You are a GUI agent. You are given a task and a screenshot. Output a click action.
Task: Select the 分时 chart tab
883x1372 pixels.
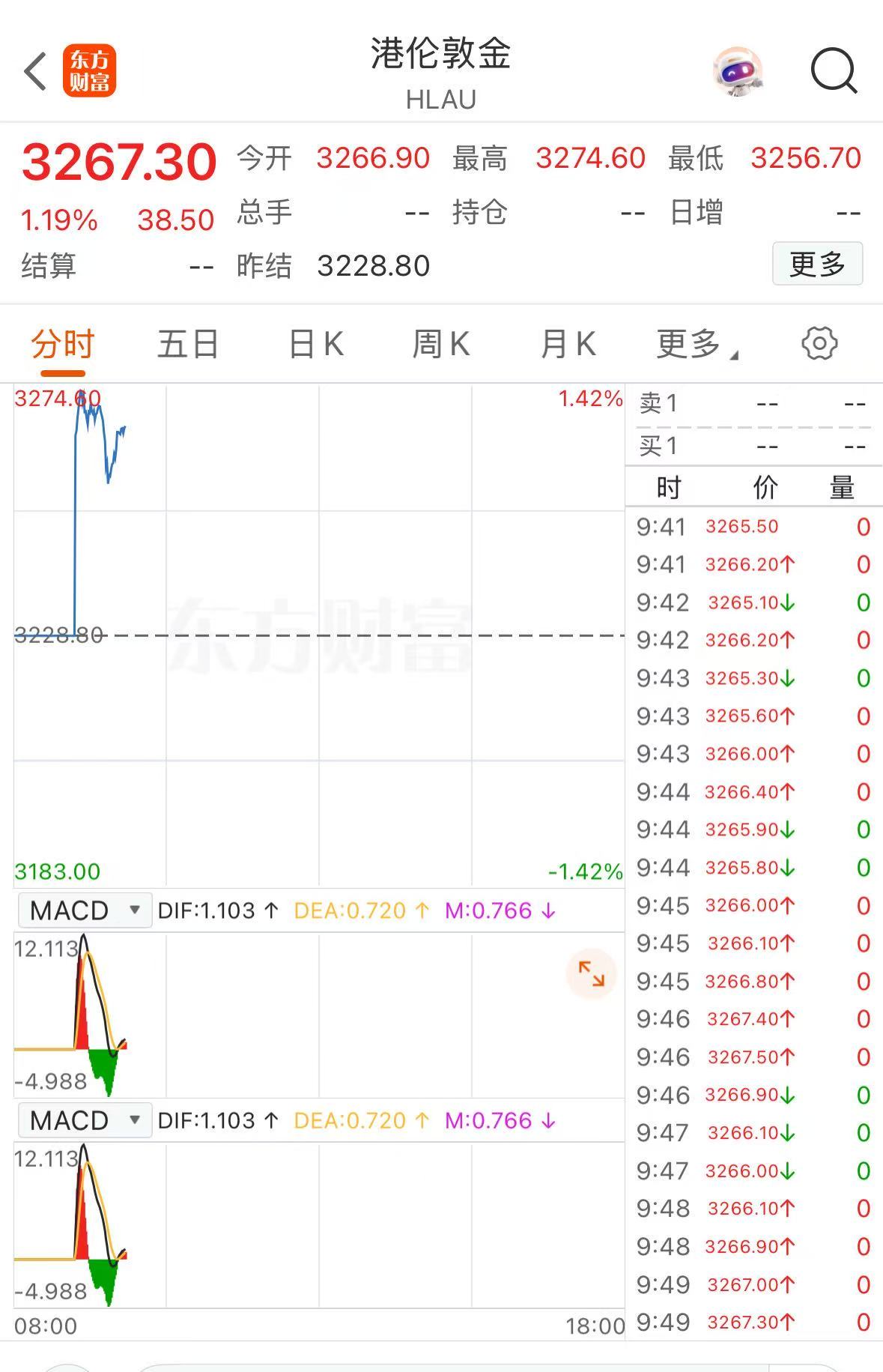(x=63, y=345)
